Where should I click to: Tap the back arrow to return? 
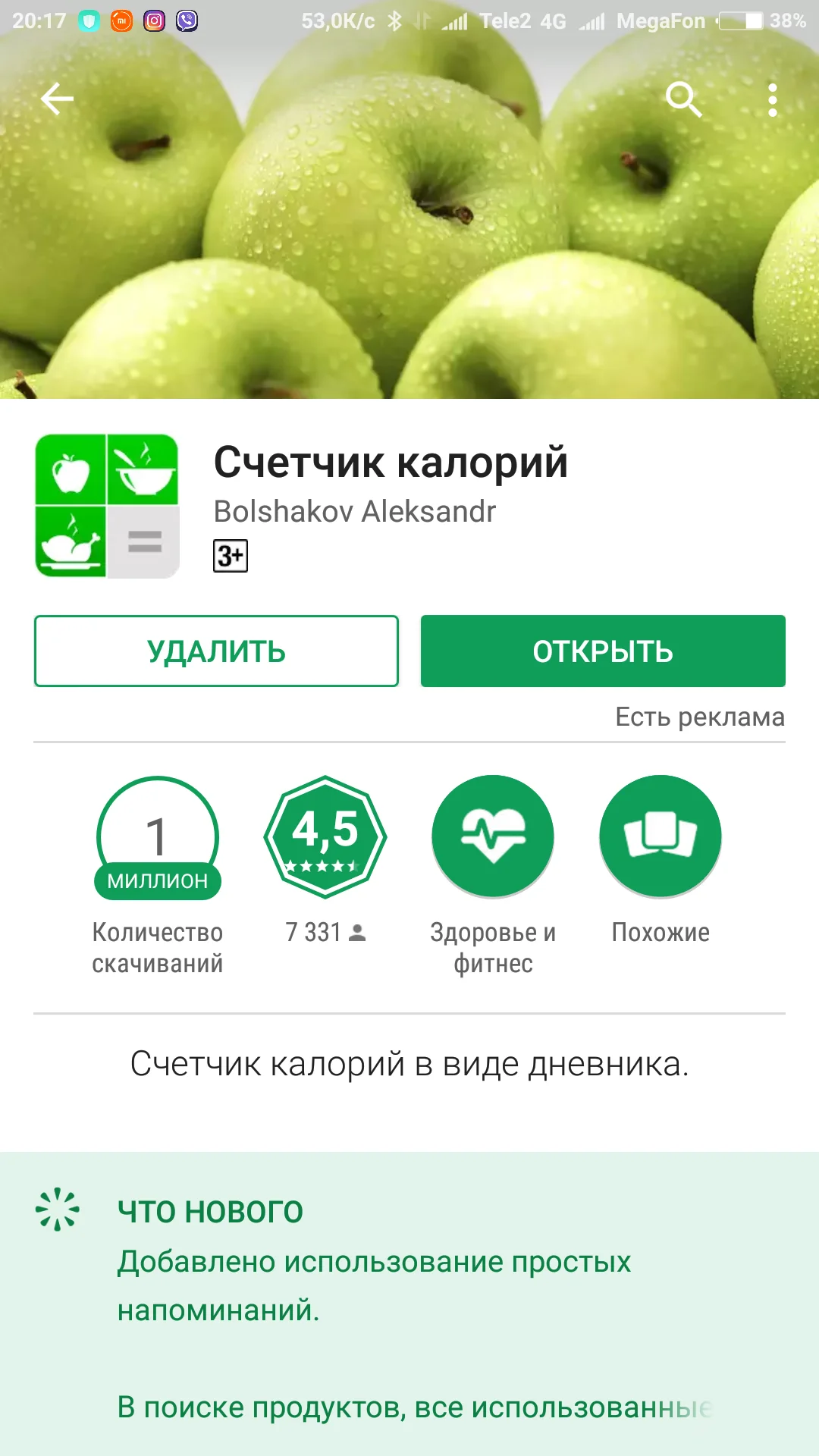point(57,99)
